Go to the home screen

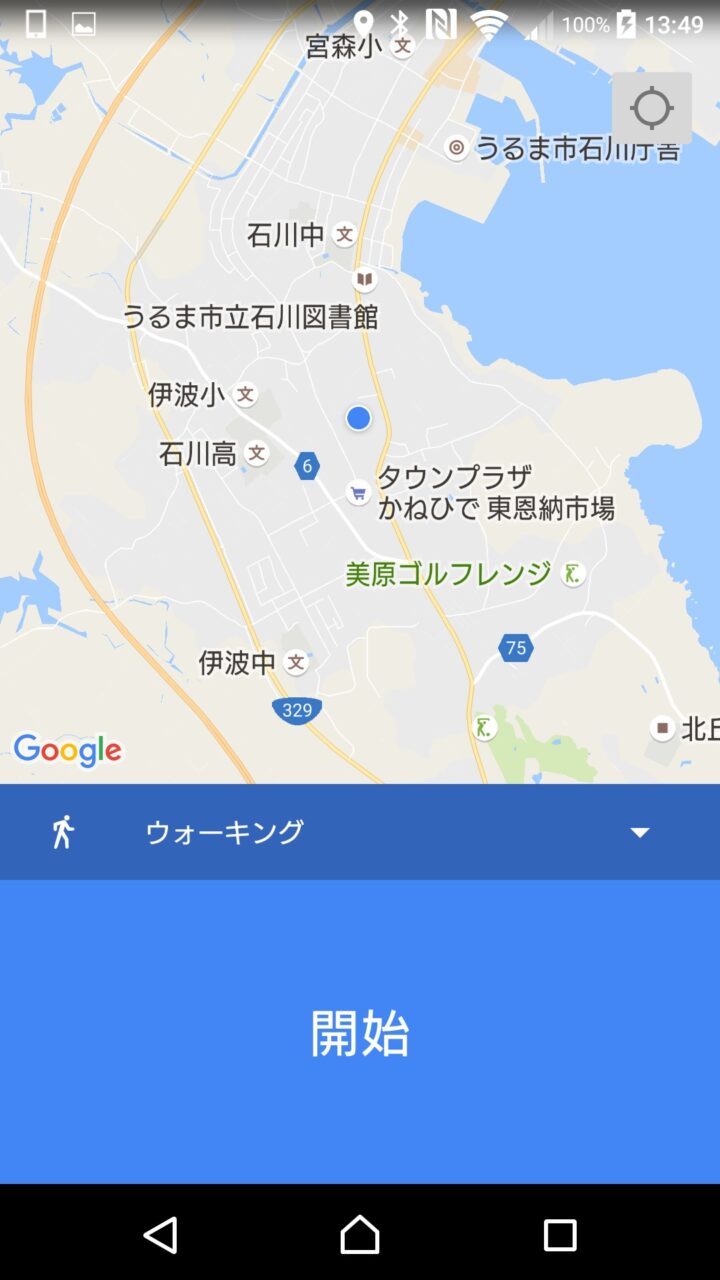tap(360, 1235)
